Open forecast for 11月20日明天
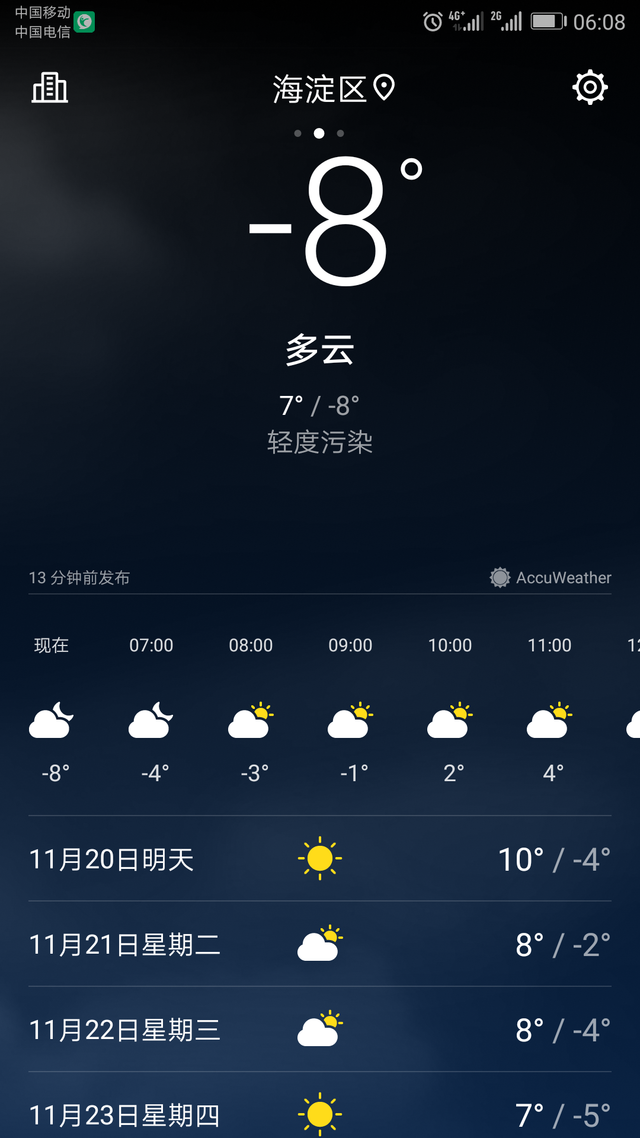The height and width of the screenshot is (1138, 640). [x=320, y=859]
